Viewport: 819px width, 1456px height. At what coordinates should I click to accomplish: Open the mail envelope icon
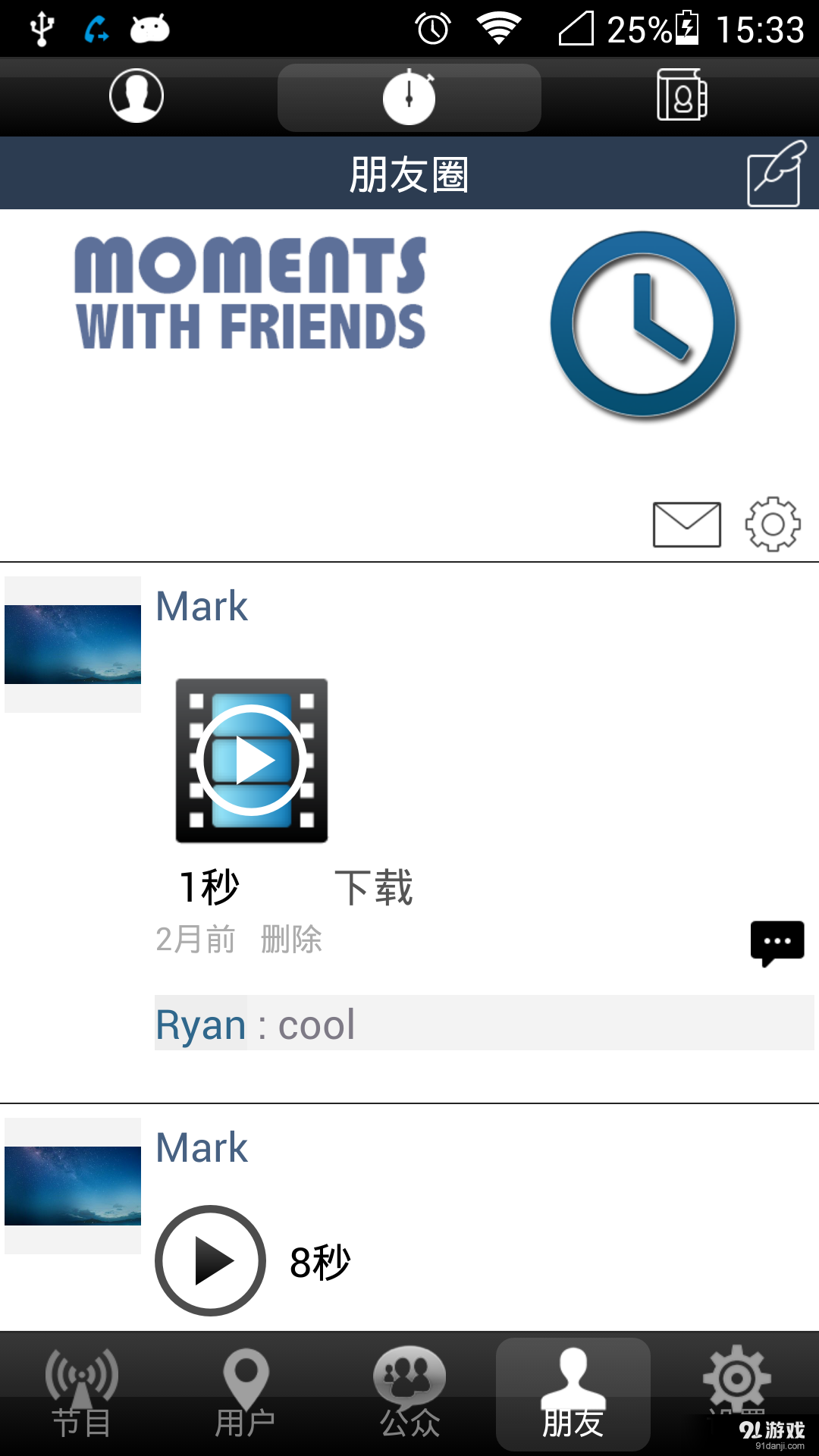tap(686, 523)
